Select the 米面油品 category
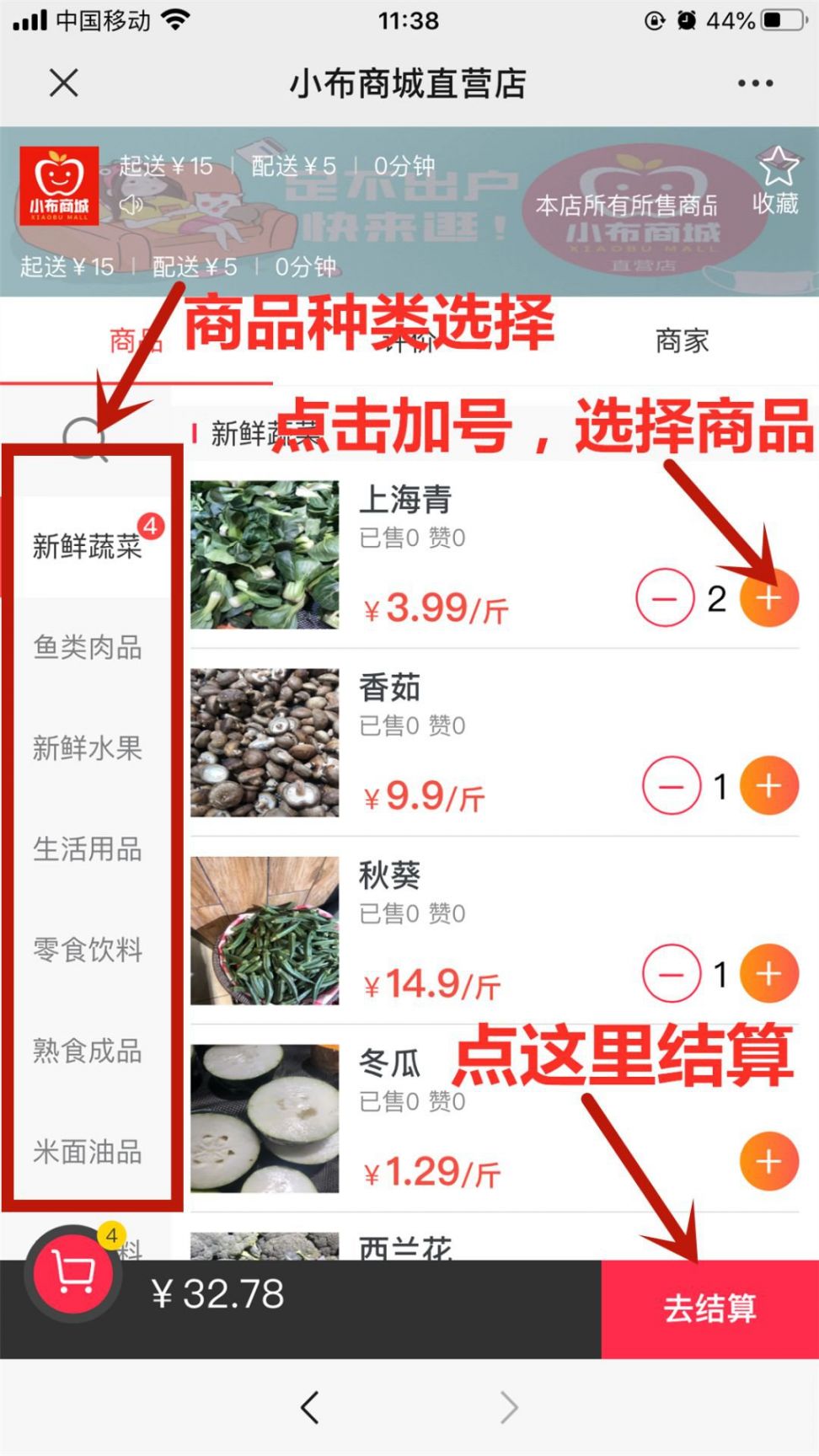The image size is (819, 1456). click(88, 1151)
